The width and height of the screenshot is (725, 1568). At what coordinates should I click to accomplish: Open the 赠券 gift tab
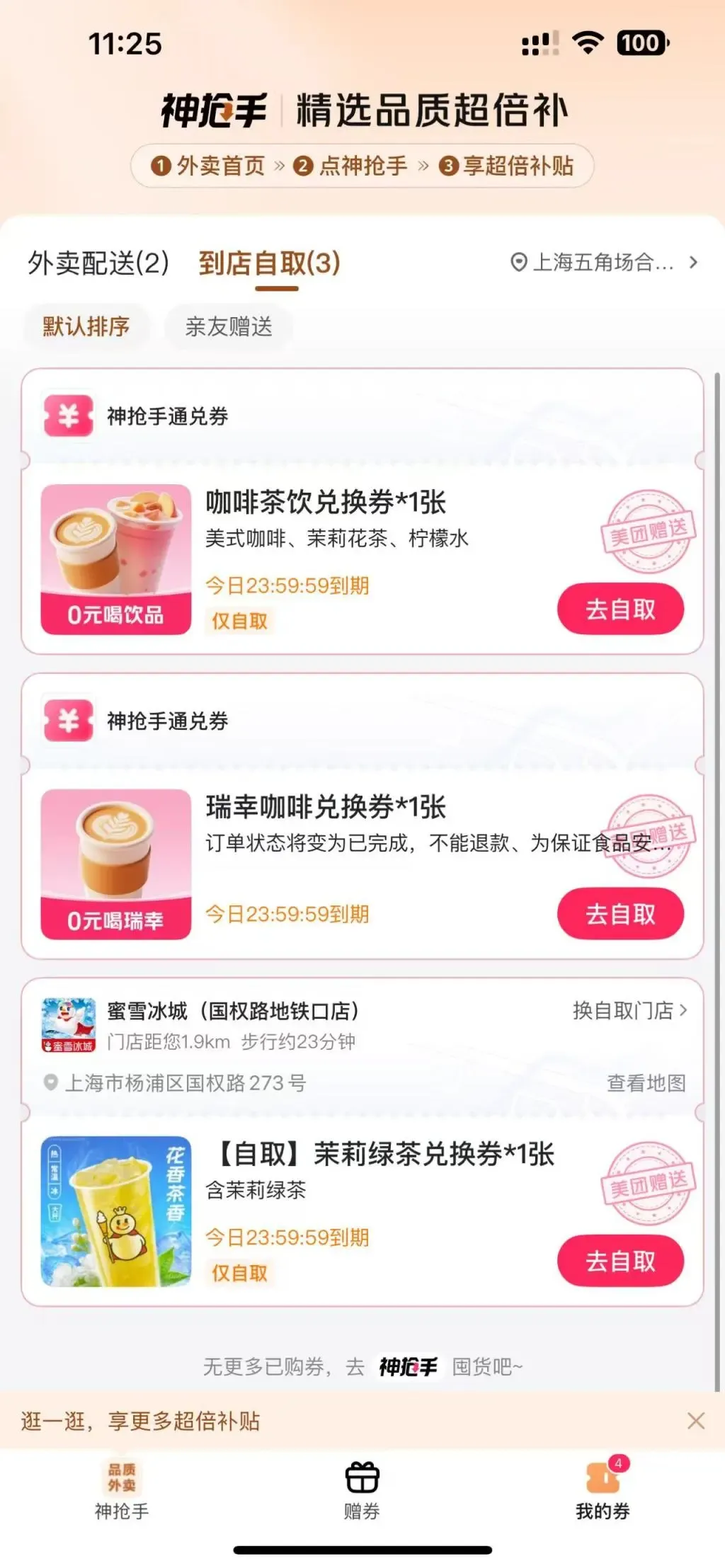[362, 1490]
